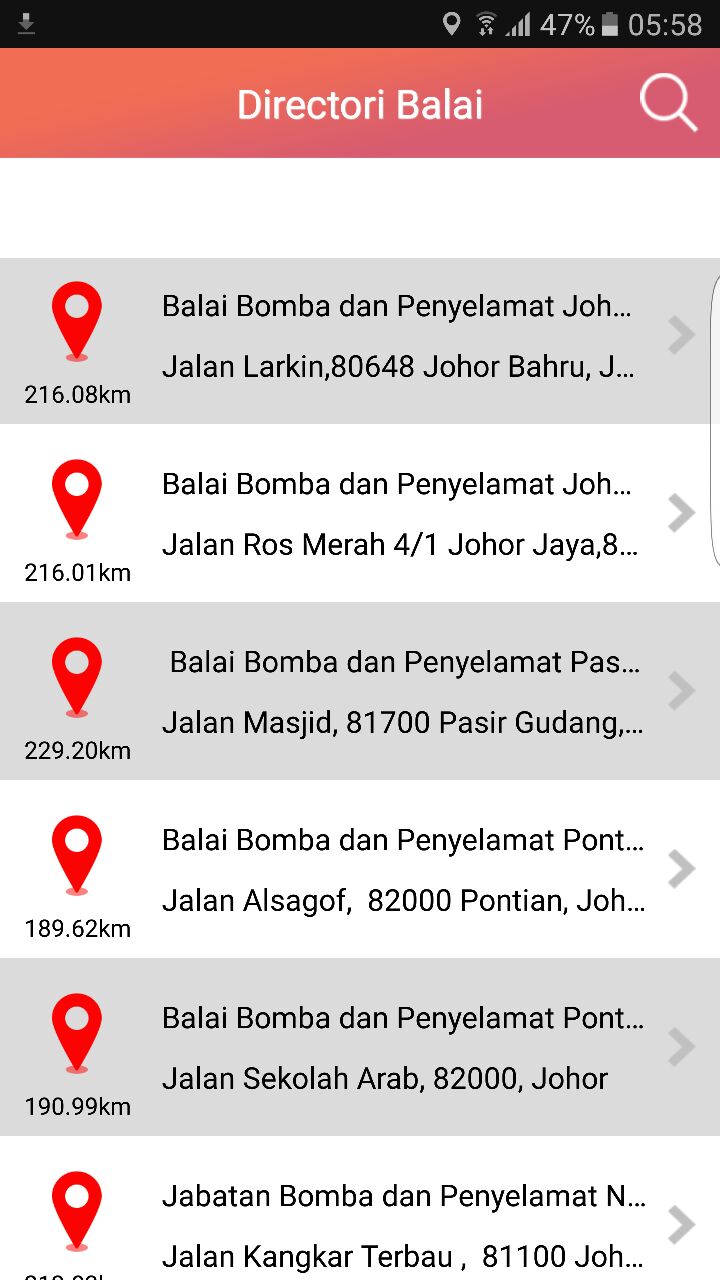Viewport: 720px width, 1280px height.
Task: View the Jalan Alsagof Pontian station
Action: (x=360, y=869)
